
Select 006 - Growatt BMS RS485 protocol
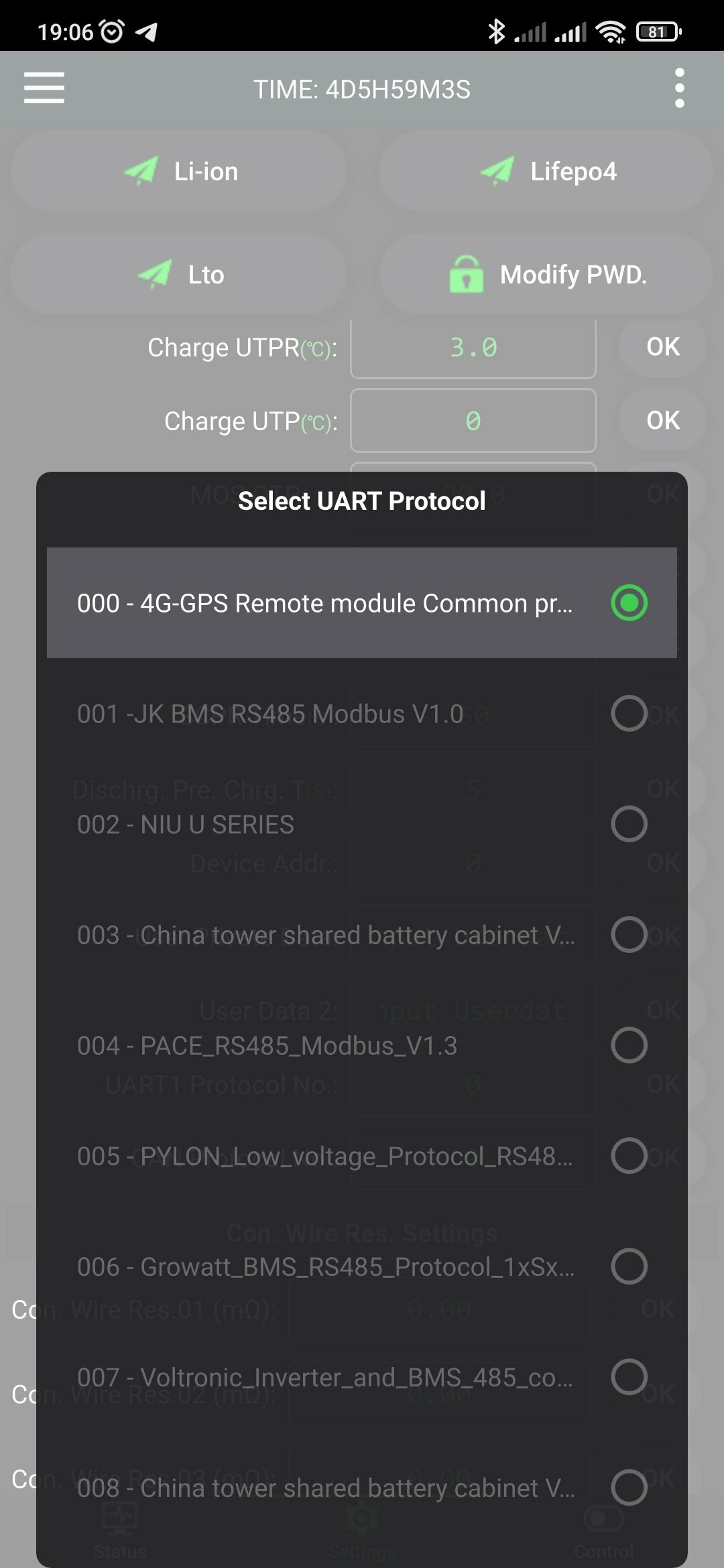click(362, 1266)
